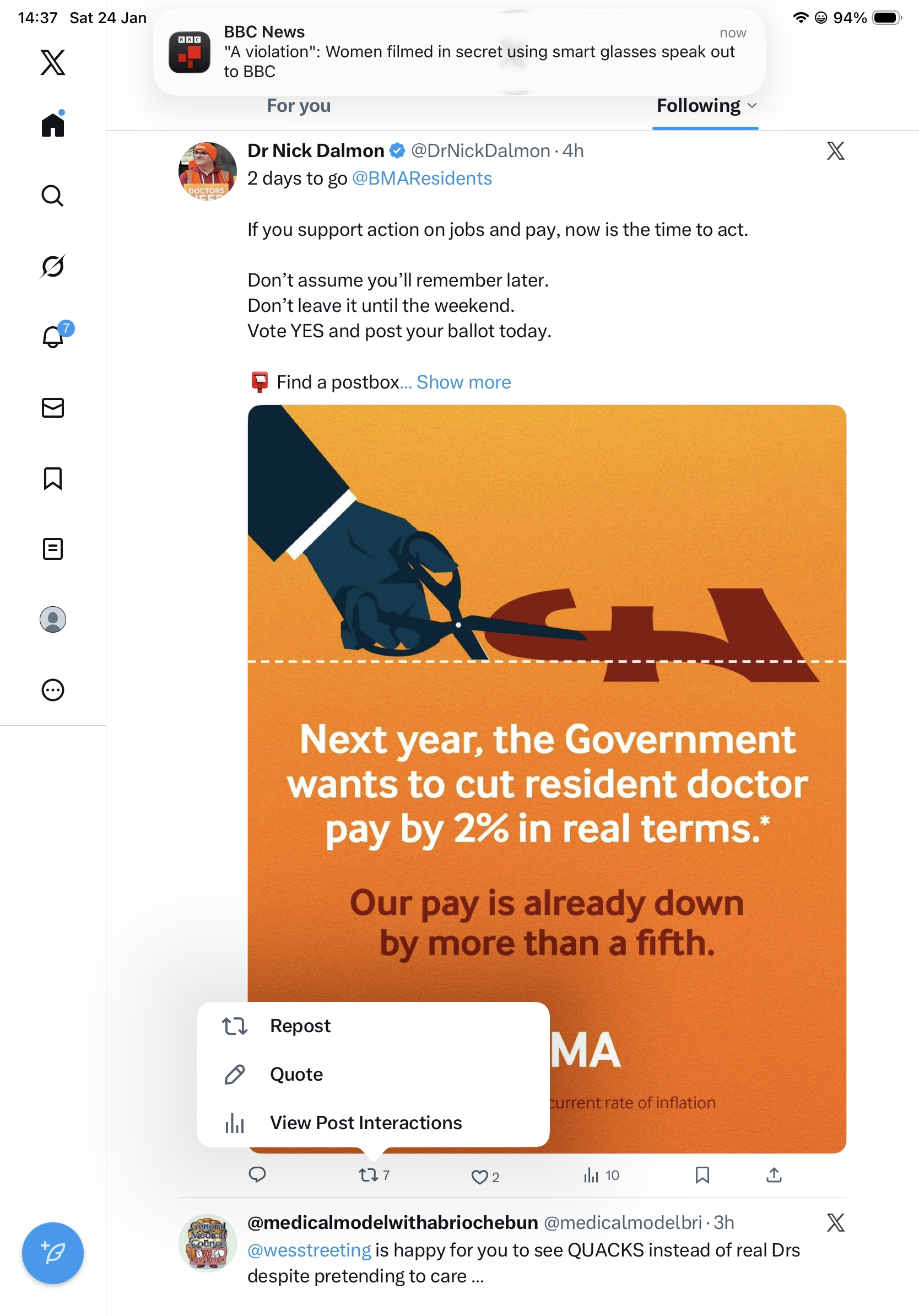Go to the Home feed in sidebar
Screen dimensions: 919x1316
(x=53, y=125)
